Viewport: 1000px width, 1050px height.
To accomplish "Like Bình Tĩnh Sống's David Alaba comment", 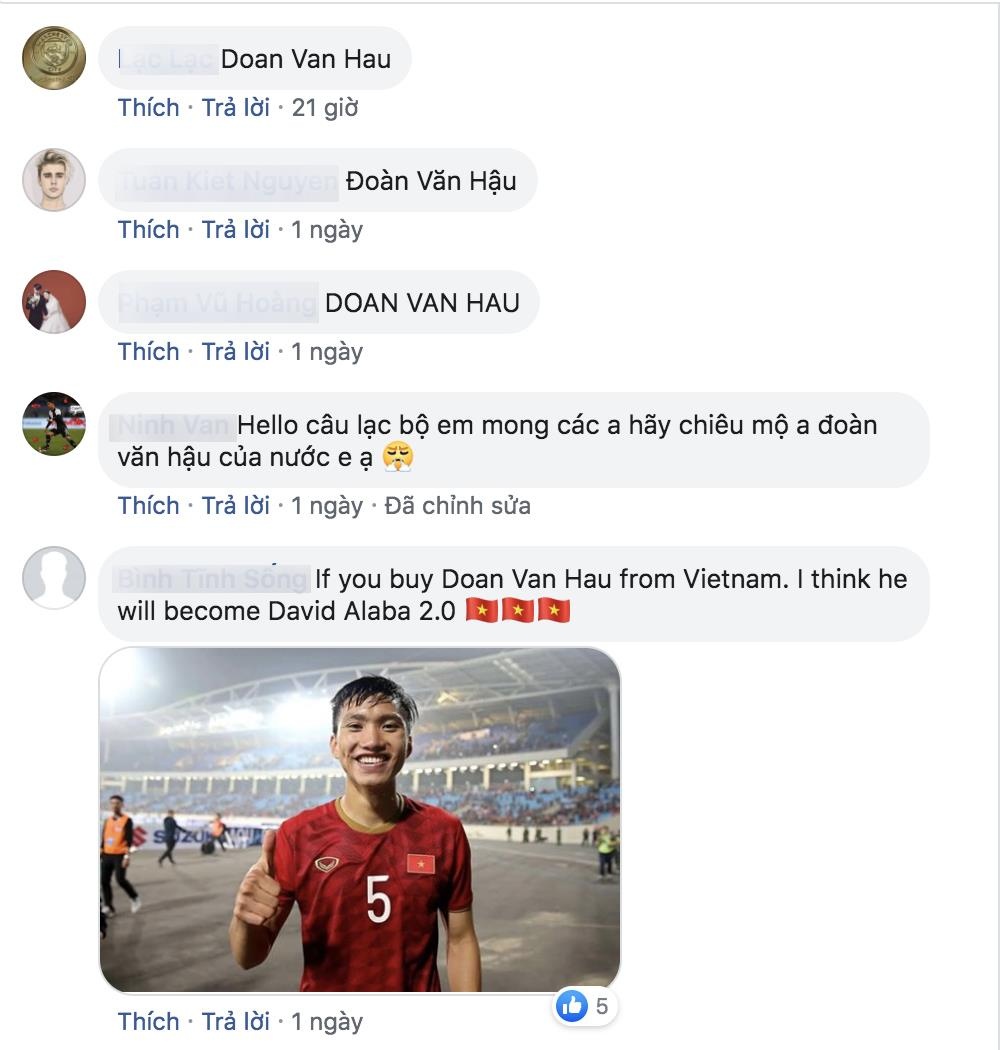I will point(148,1021).
